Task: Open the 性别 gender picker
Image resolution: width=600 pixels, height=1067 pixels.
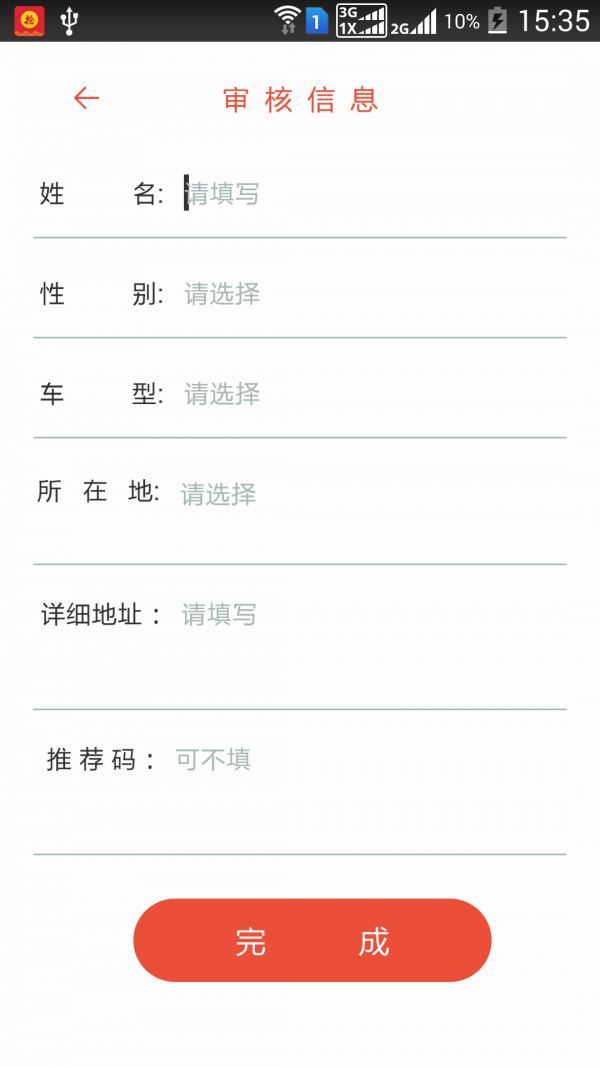Action: 373,295
